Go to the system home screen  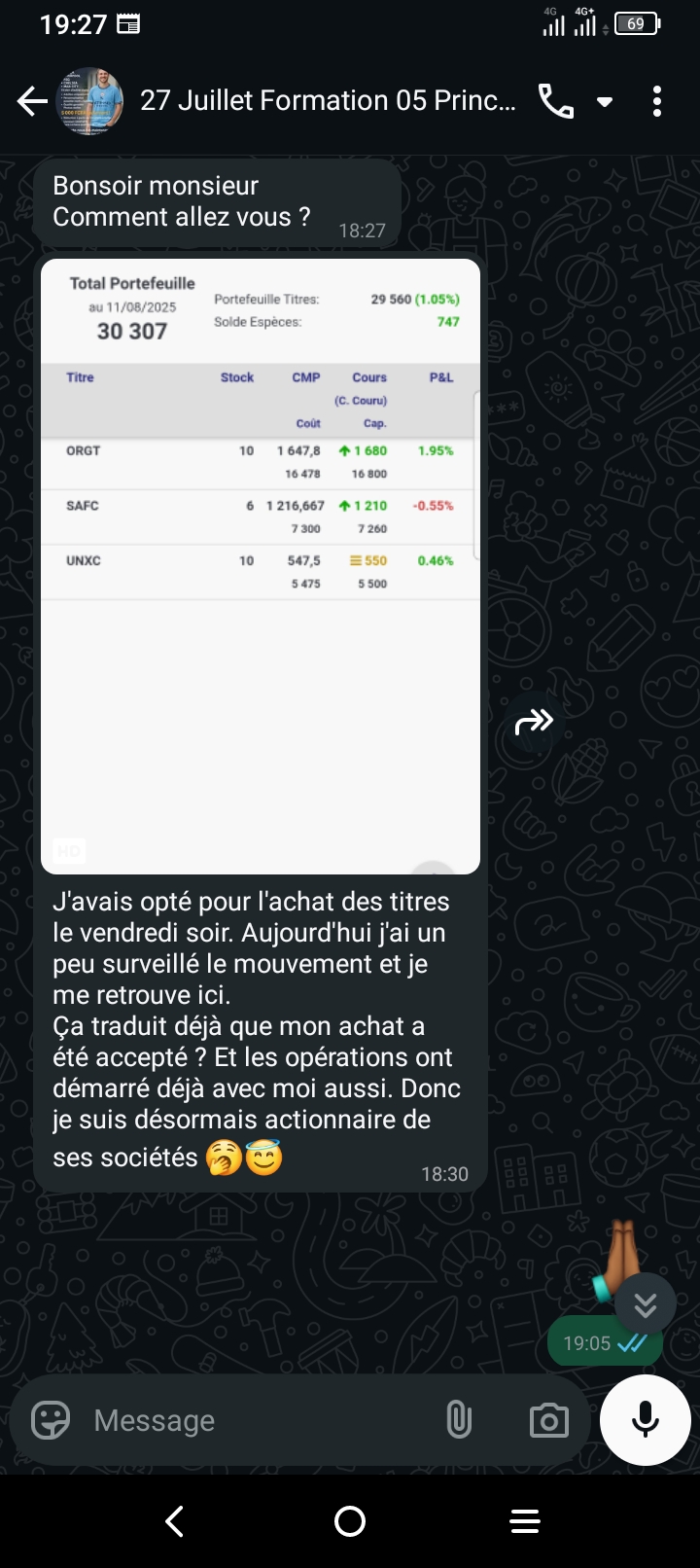[350, 1521]
